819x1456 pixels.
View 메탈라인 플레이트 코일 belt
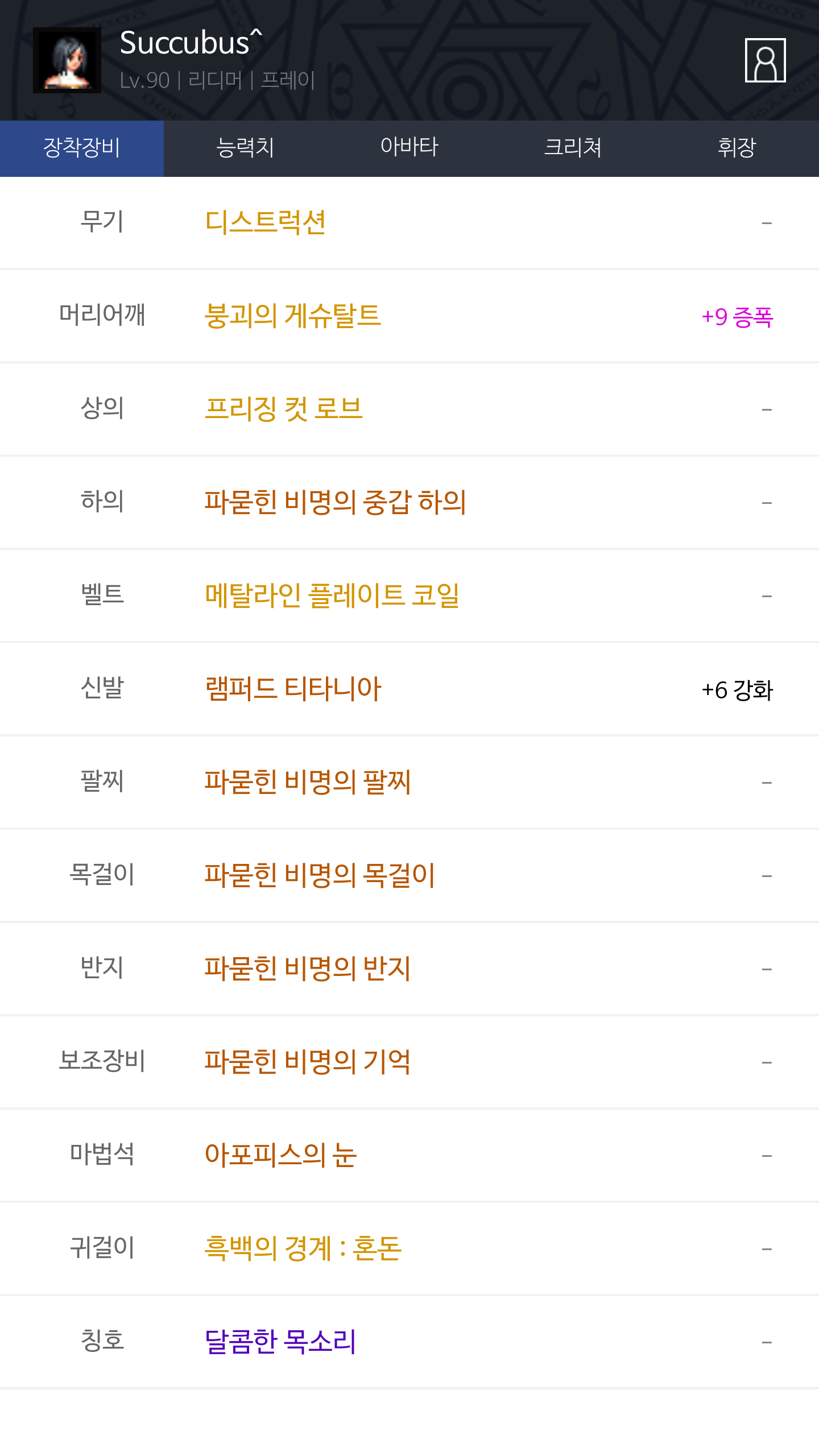pyautogui.click(x=332, y=595)
